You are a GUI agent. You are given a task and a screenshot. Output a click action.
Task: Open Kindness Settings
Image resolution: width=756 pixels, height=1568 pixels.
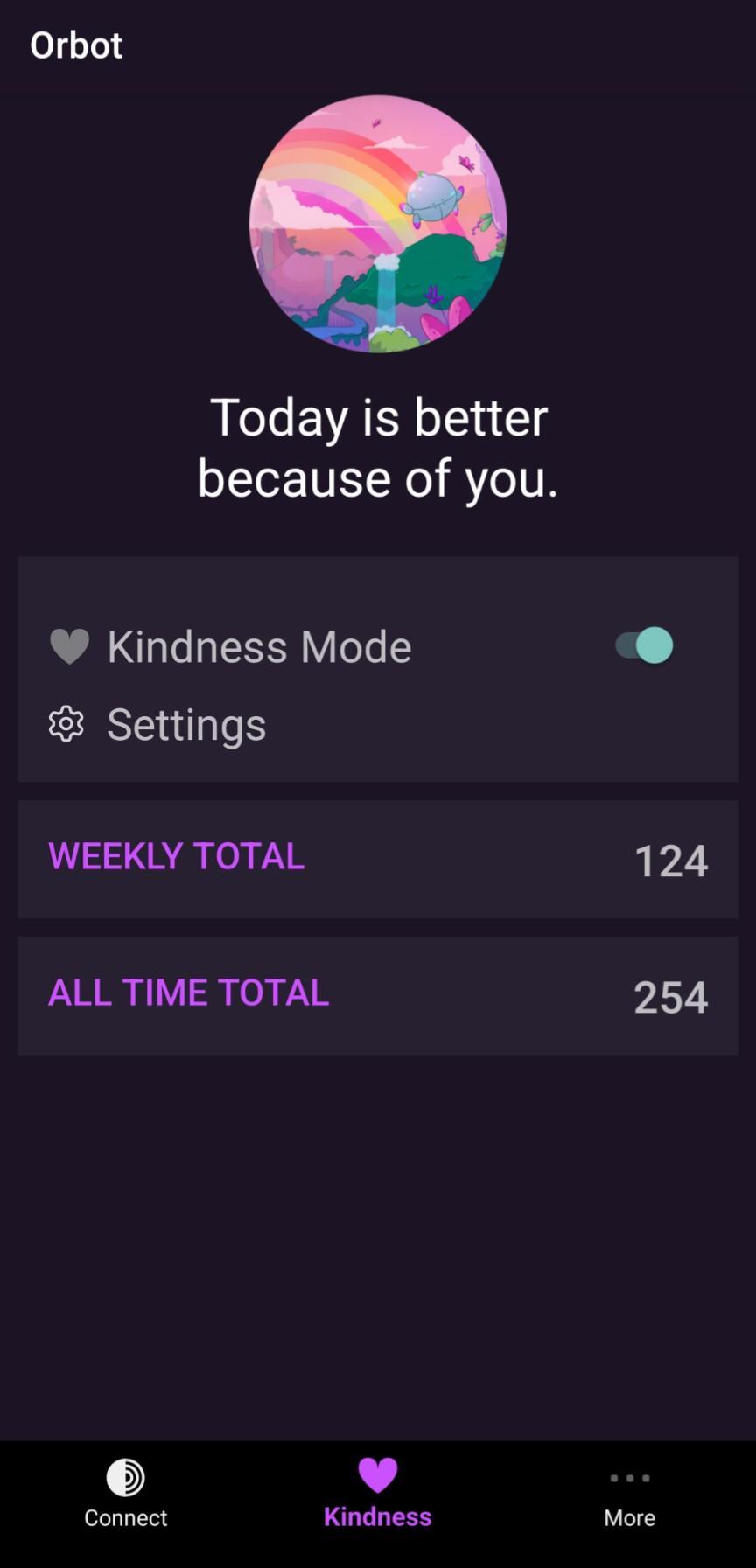[x=185, y=724]
